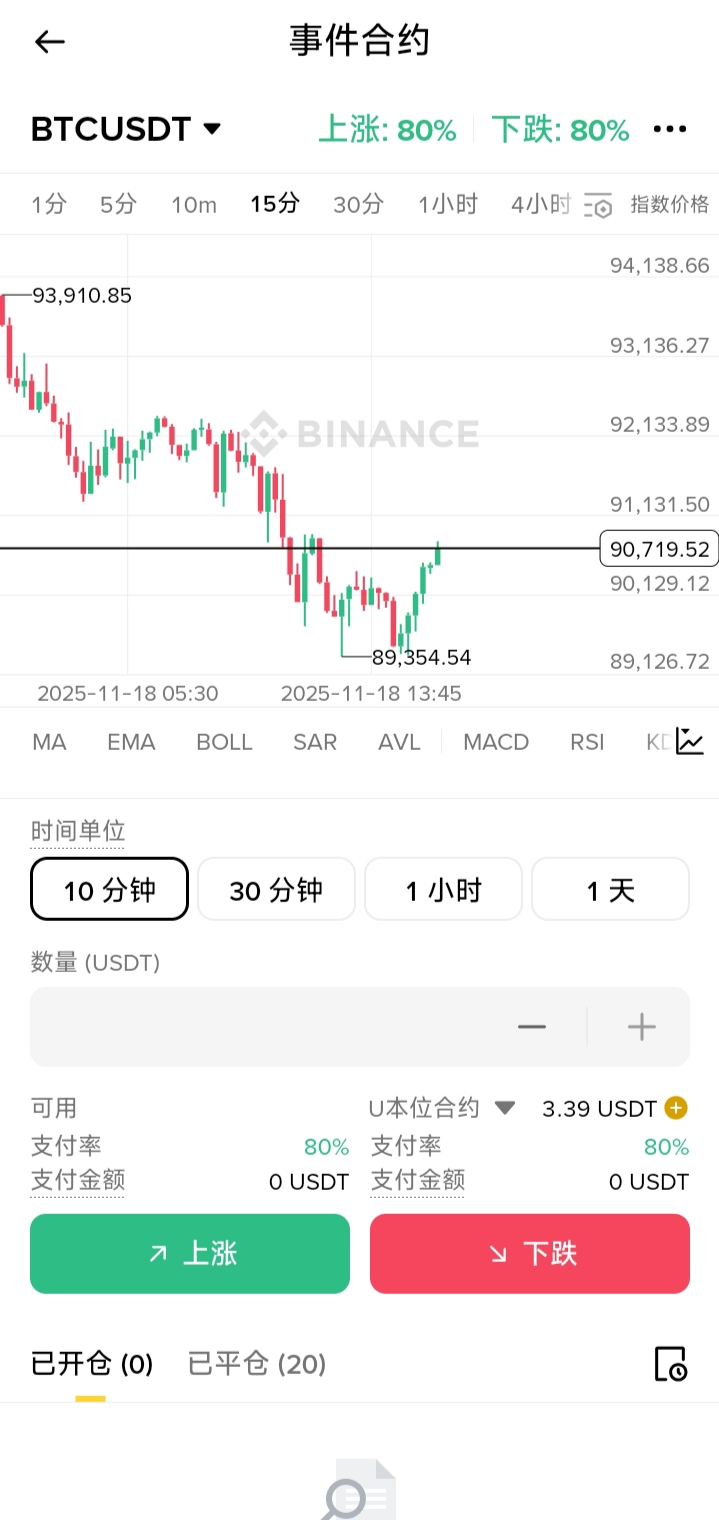
Task: Select the 1小时 chart interval
Action: [x=448, y=205]
